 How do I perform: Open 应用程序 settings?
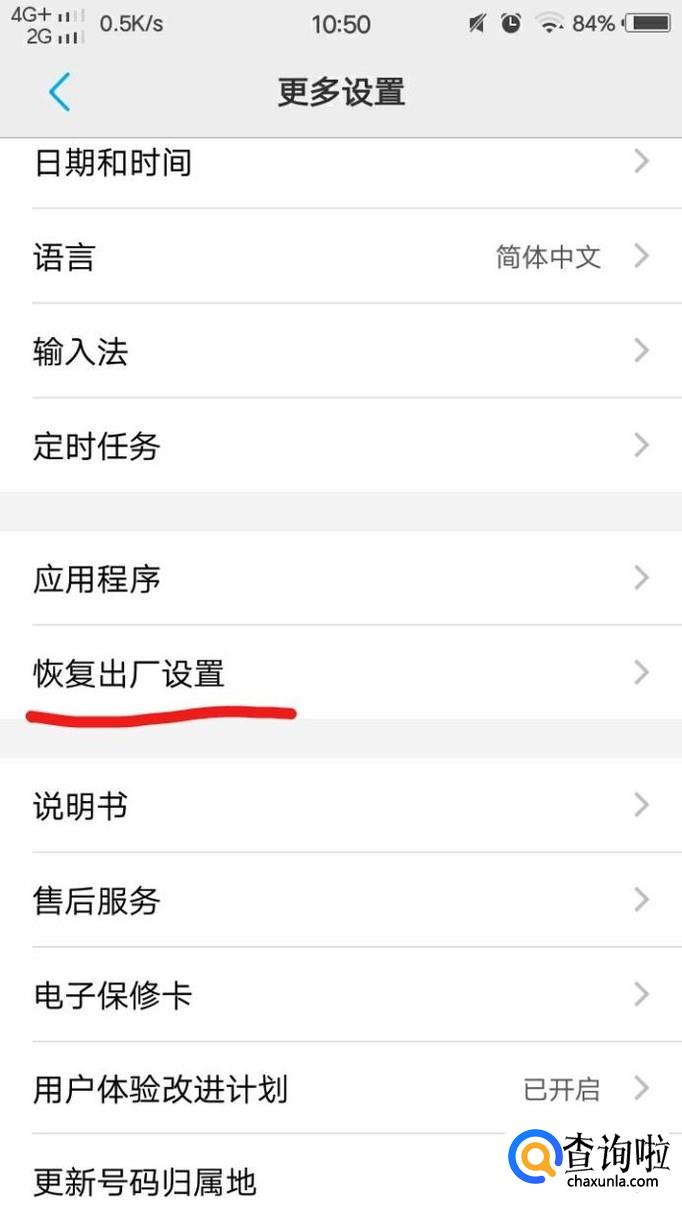(341, 578)
